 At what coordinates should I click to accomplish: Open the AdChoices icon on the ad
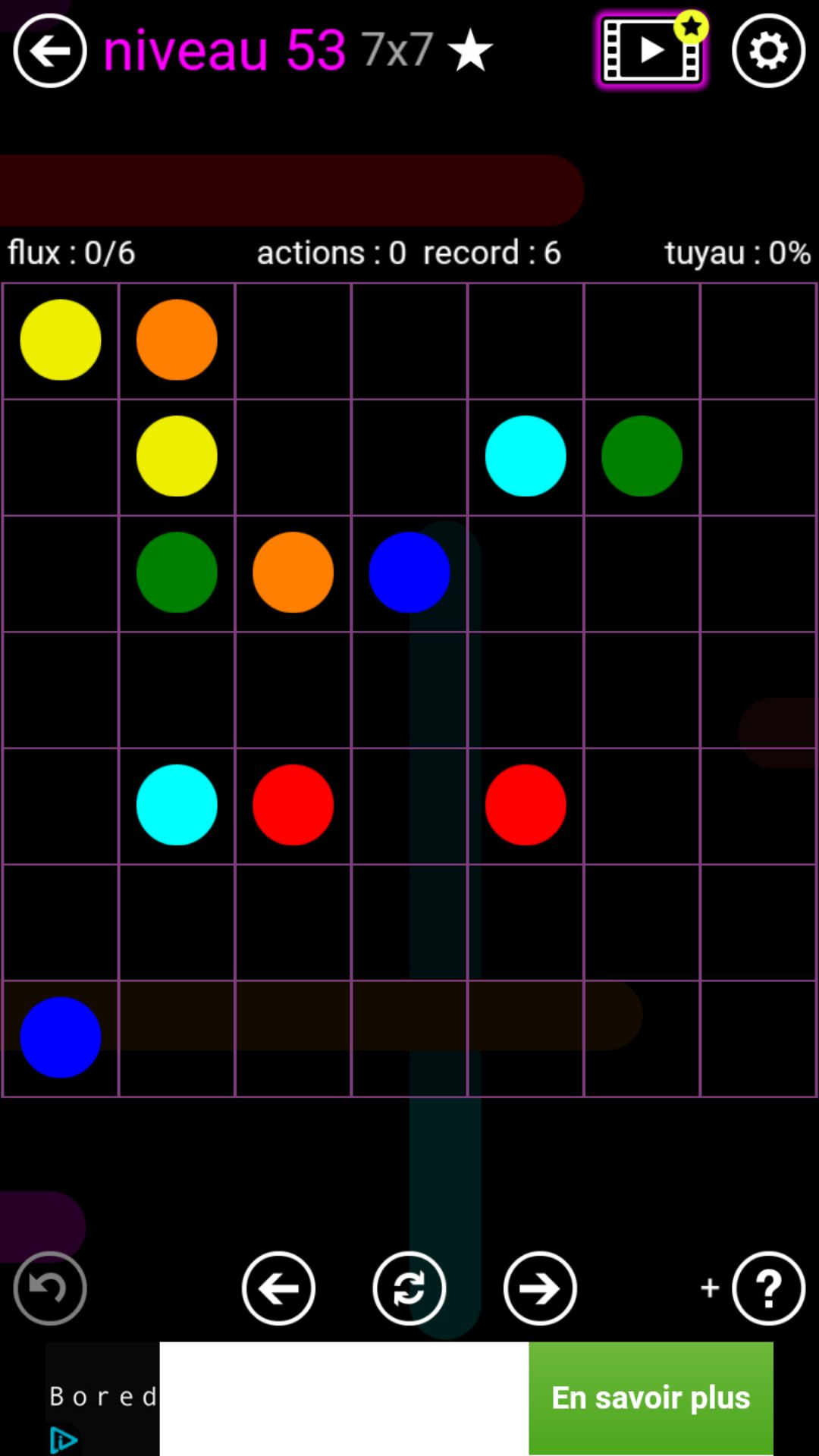pyautogui.click(x=64, y=1440)
